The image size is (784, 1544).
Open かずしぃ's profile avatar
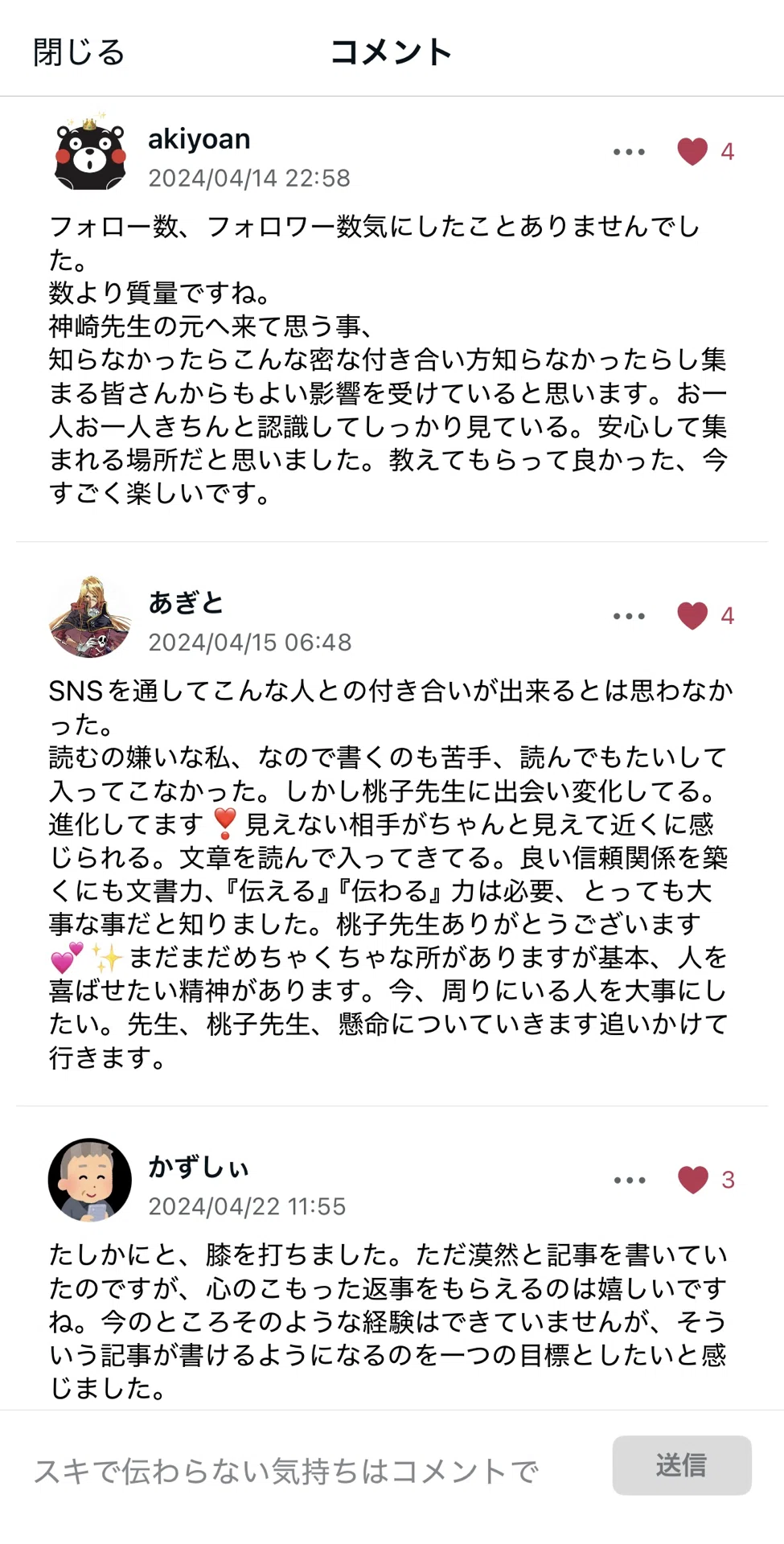[90, 1180]
